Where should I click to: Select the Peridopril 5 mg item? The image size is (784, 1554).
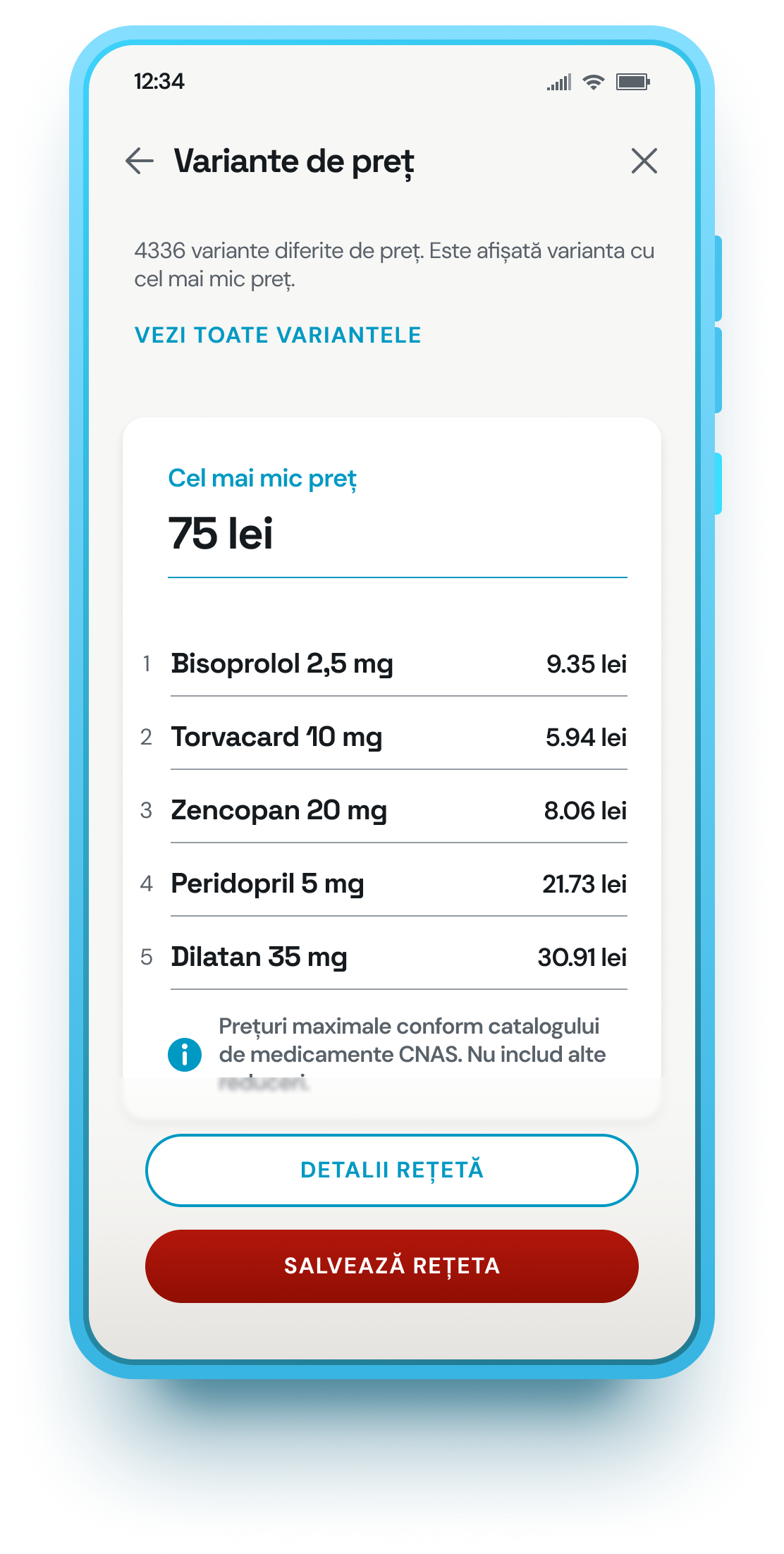click(267, 883)
